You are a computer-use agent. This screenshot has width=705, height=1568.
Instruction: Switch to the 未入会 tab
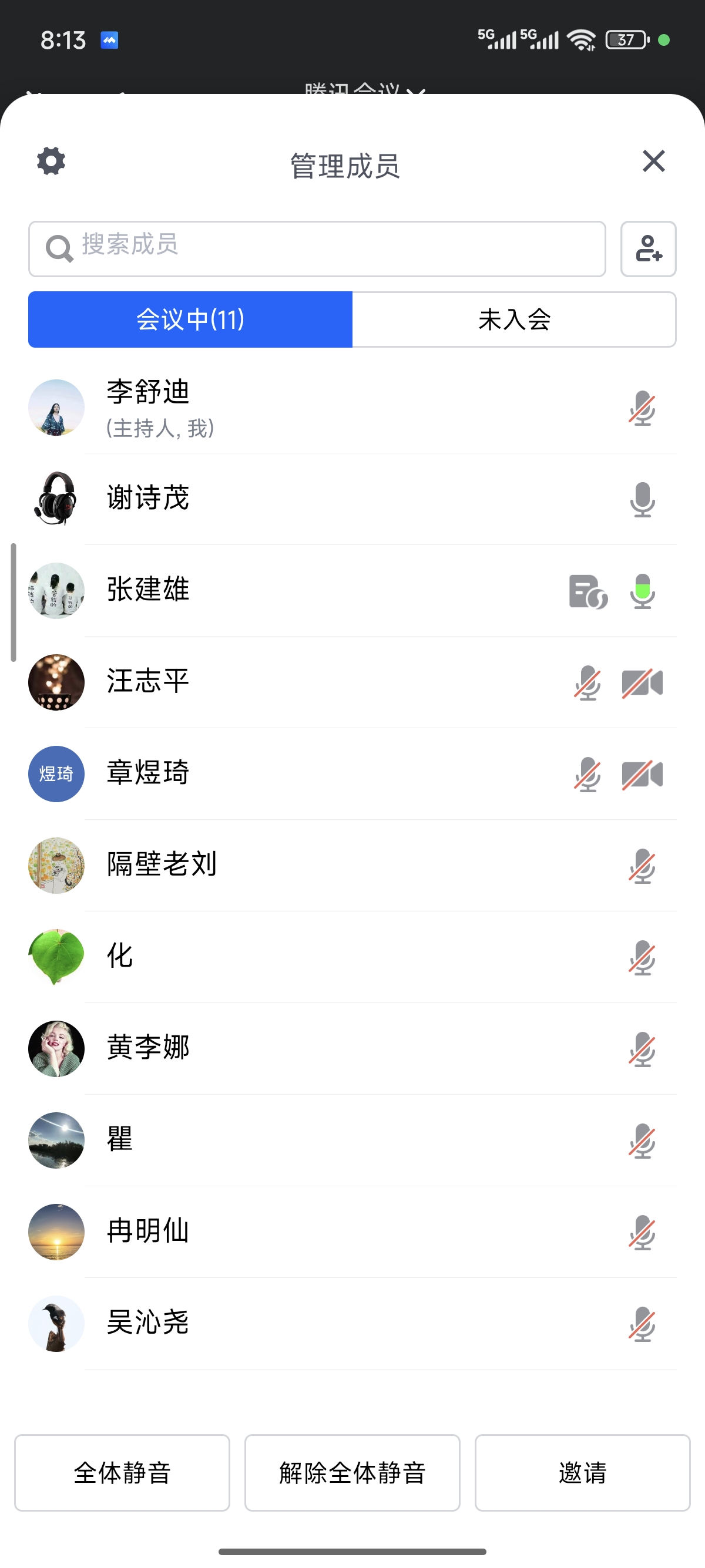[x=515, y=319]
